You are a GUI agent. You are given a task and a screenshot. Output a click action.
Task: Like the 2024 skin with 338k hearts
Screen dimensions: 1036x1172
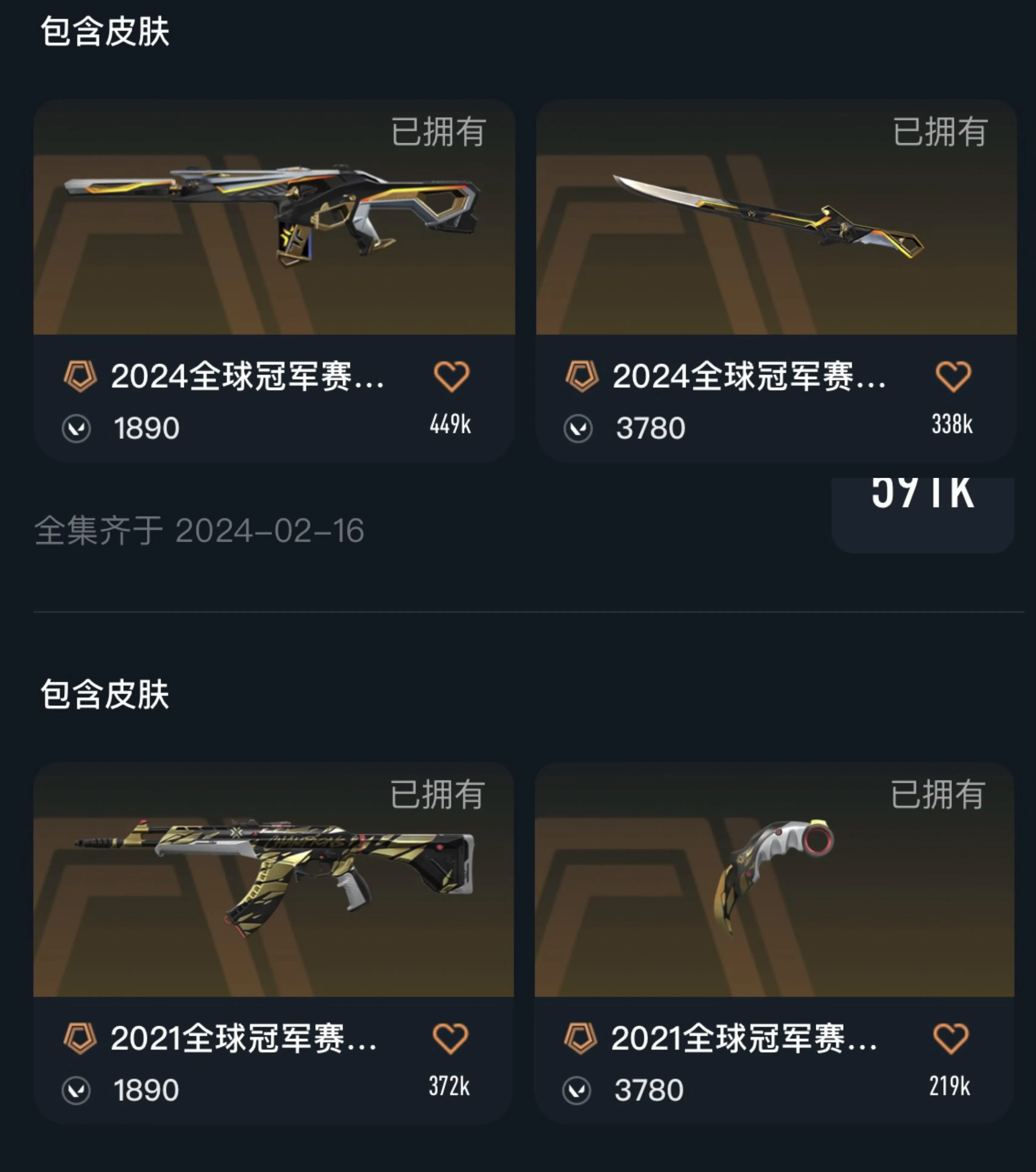953,377
